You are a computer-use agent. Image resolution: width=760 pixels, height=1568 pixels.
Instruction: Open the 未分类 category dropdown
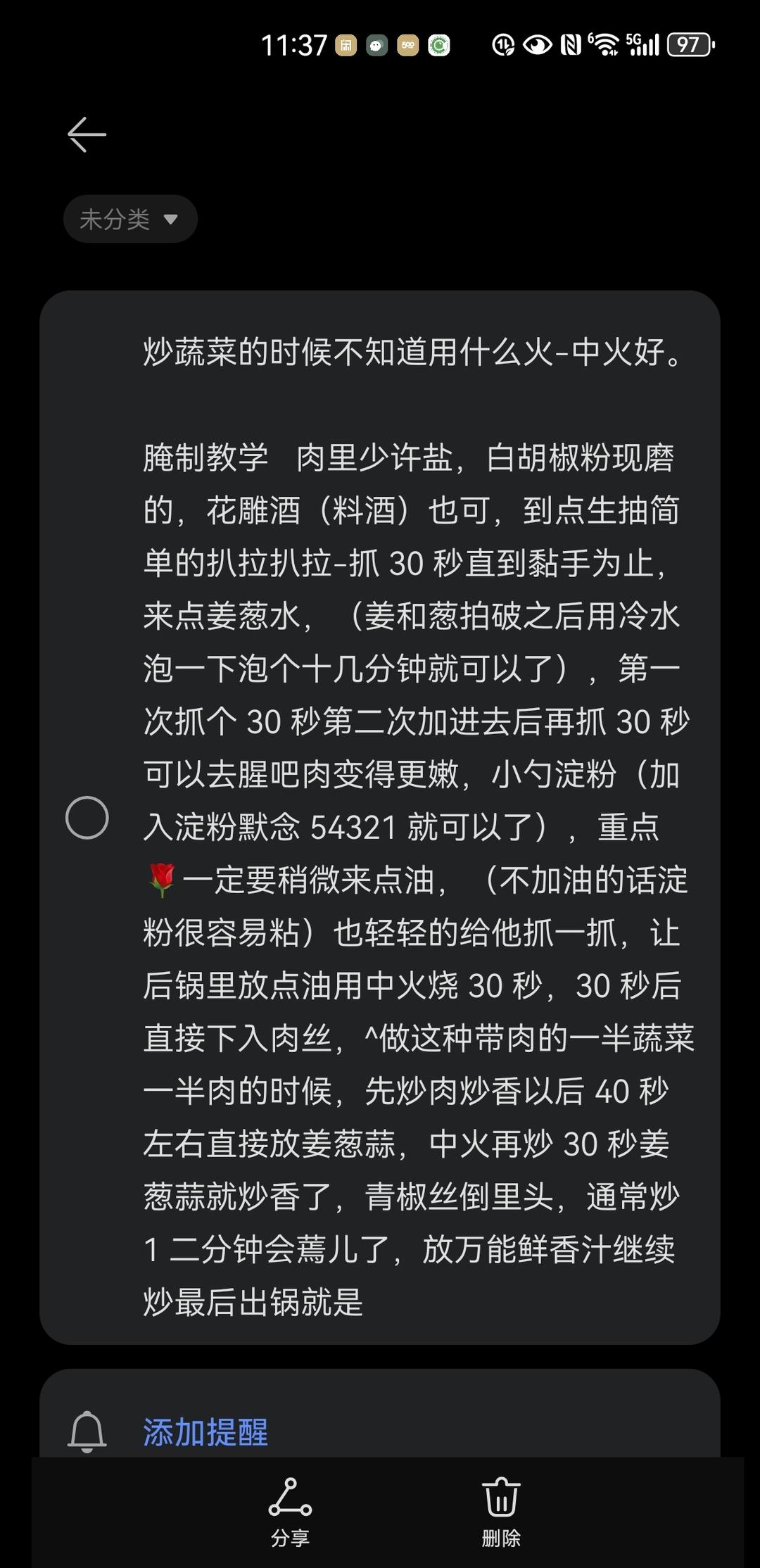click(130, 219)
